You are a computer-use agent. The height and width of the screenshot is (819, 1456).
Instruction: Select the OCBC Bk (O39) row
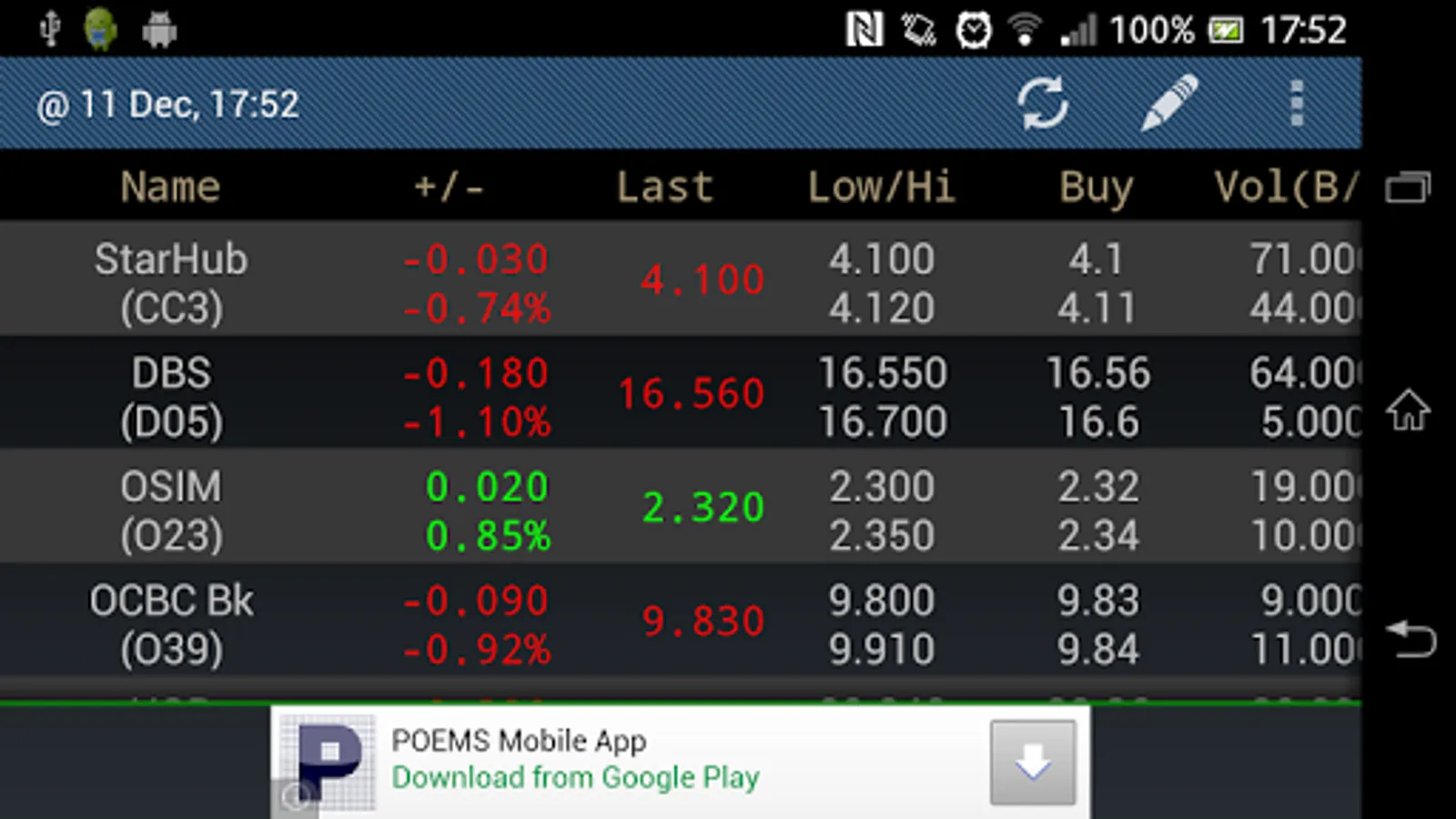coord(171,623)
